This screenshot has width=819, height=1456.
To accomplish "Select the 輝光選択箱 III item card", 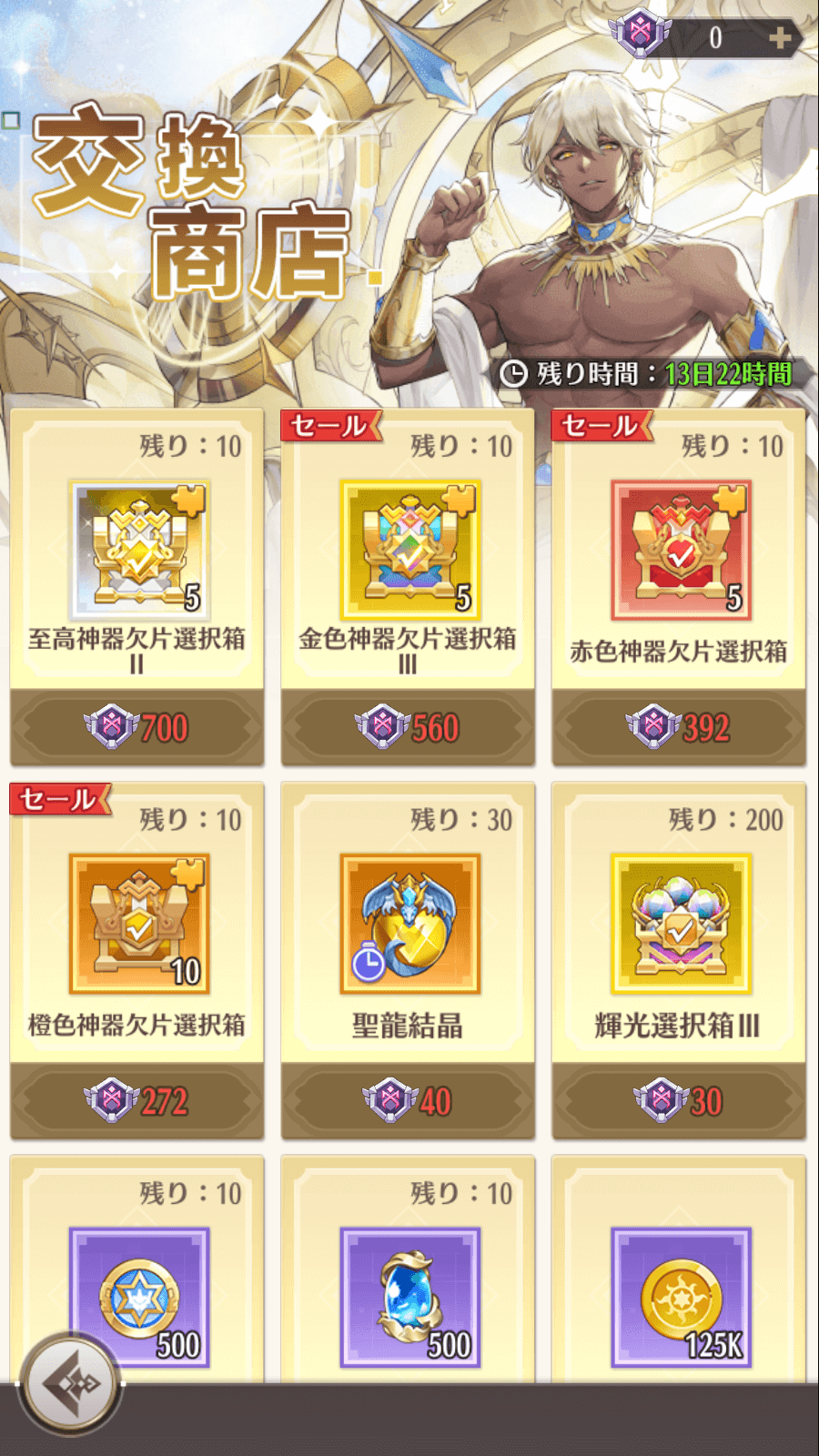I will pyautogui.click(x=680, y=924).
